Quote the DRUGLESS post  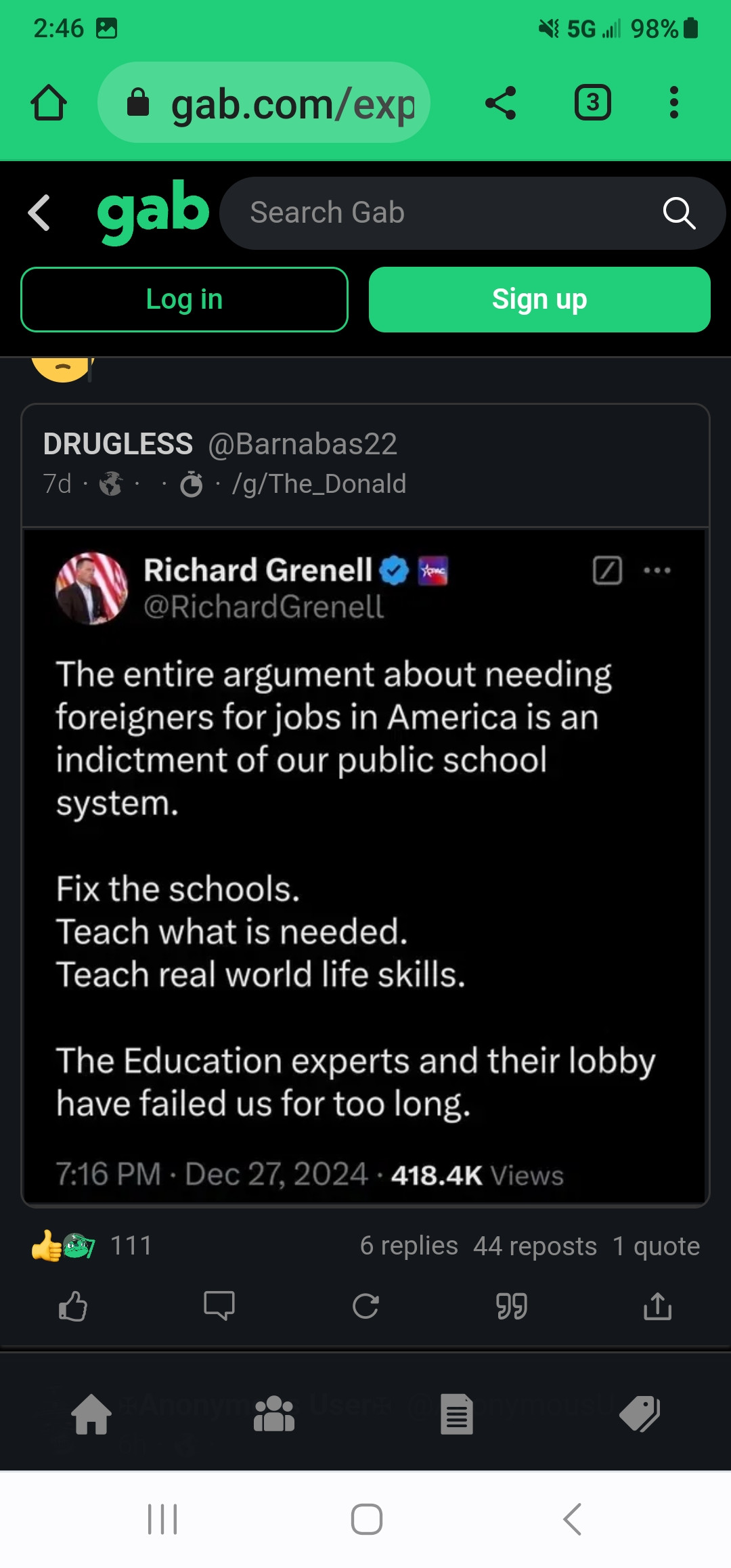[x=512, y=1306]
